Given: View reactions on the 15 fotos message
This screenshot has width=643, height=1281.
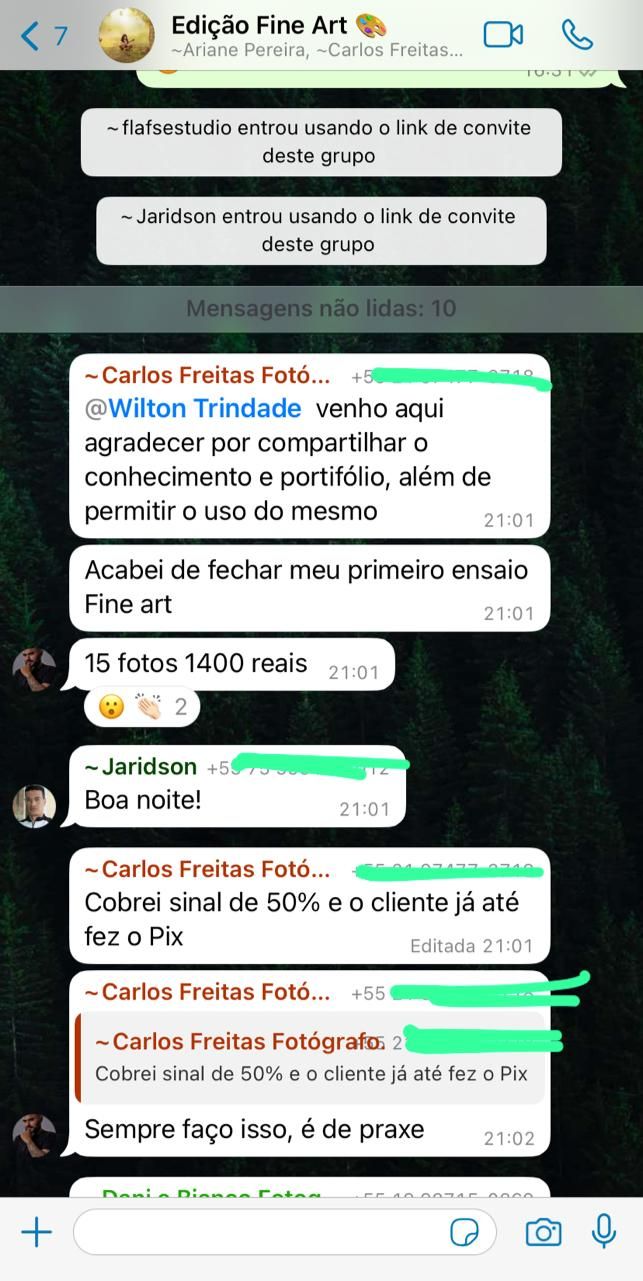Looking at the screenshot, I should pos(142,708).
